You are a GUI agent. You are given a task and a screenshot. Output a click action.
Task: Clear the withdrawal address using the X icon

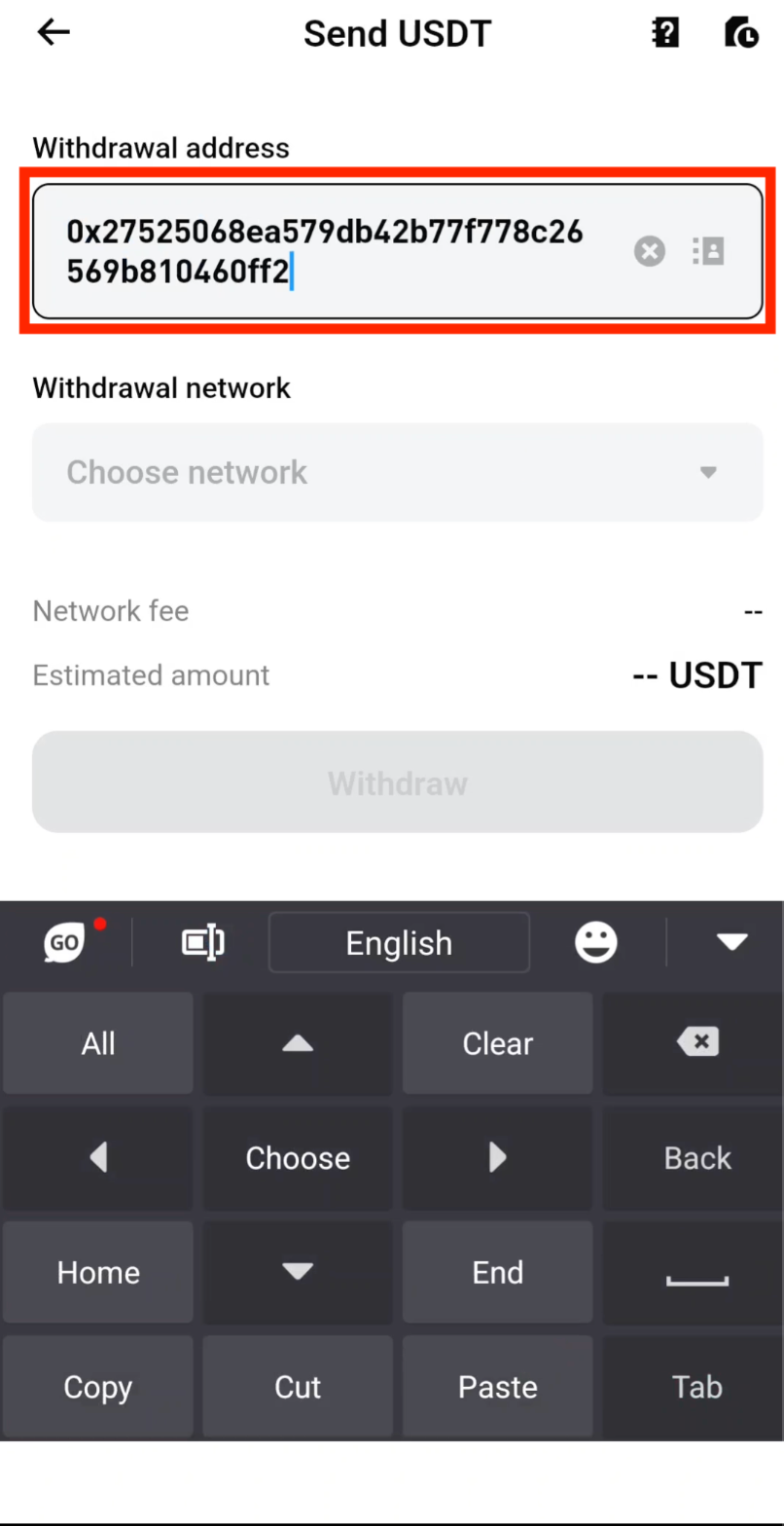(x=649, y=251)
